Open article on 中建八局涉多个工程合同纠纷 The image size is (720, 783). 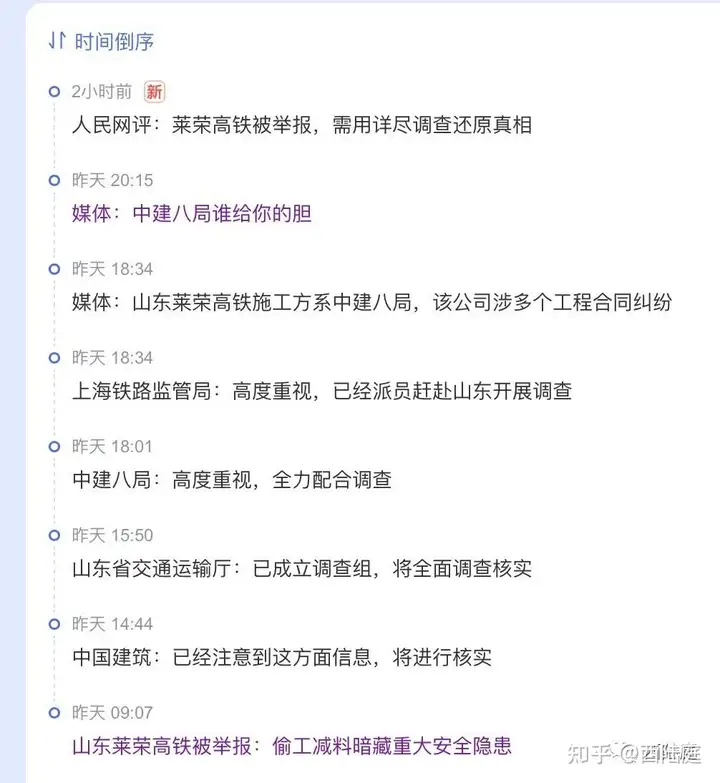coord(372,303)
